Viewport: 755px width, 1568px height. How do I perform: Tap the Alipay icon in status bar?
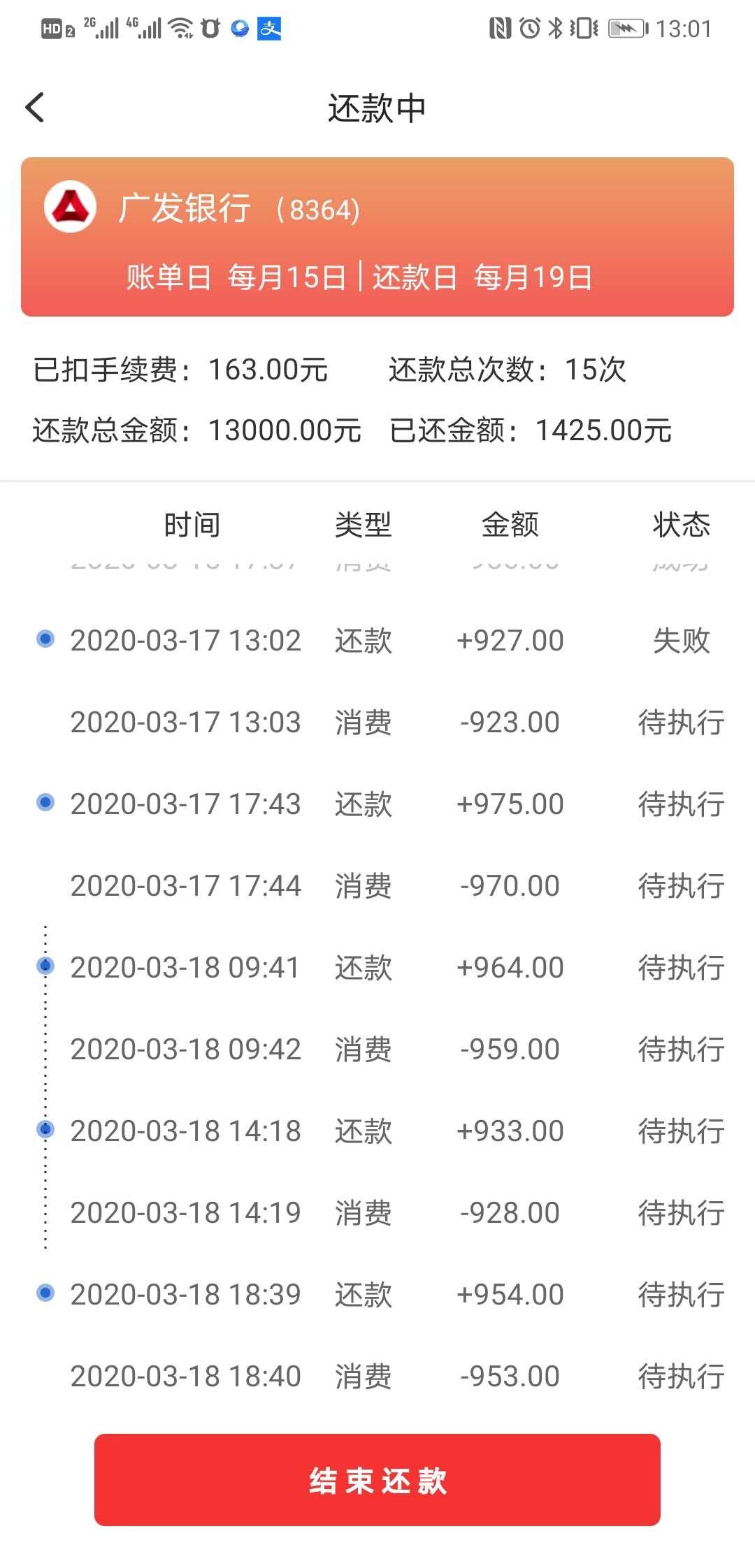[269, 29]
